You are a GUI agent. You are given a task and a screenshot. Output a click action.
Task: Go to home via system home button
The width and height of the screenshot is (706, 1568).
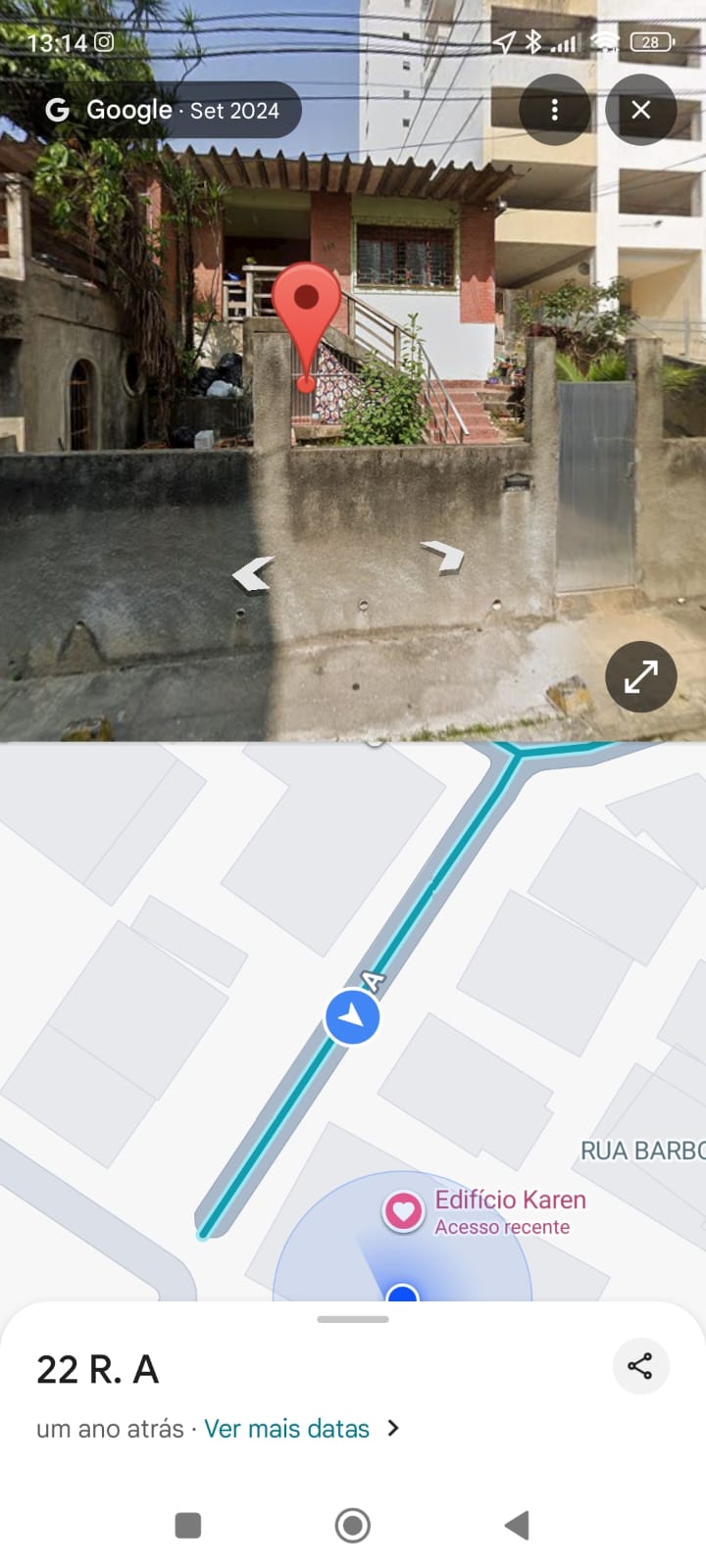(353, 1525)
